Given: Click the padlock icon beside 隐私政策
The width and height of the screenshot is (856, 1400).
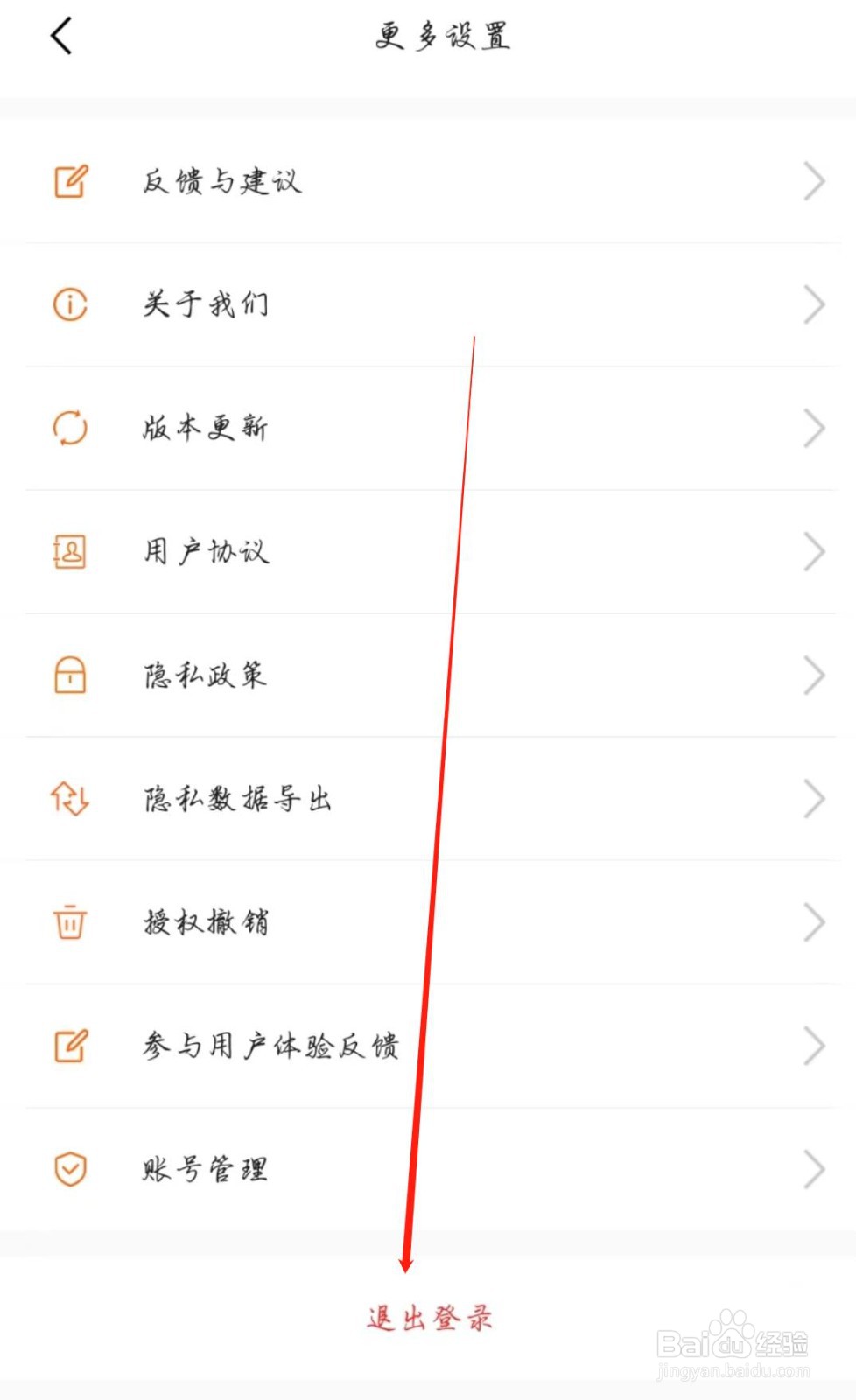Looking at the screenshot, I should [x=70, y=675].
